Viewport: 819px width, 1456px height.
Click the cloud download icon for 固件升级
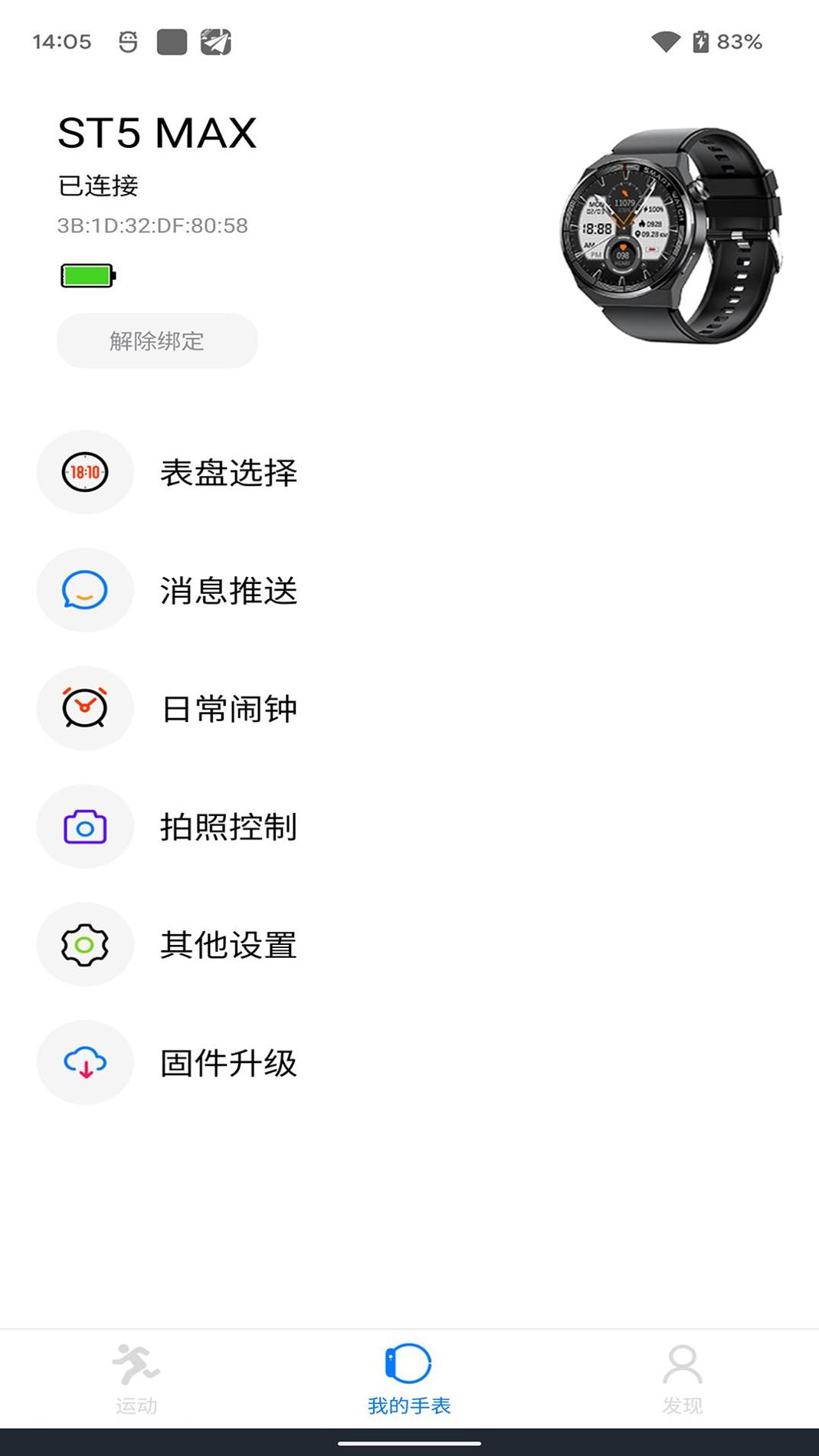pos(85,1063)
